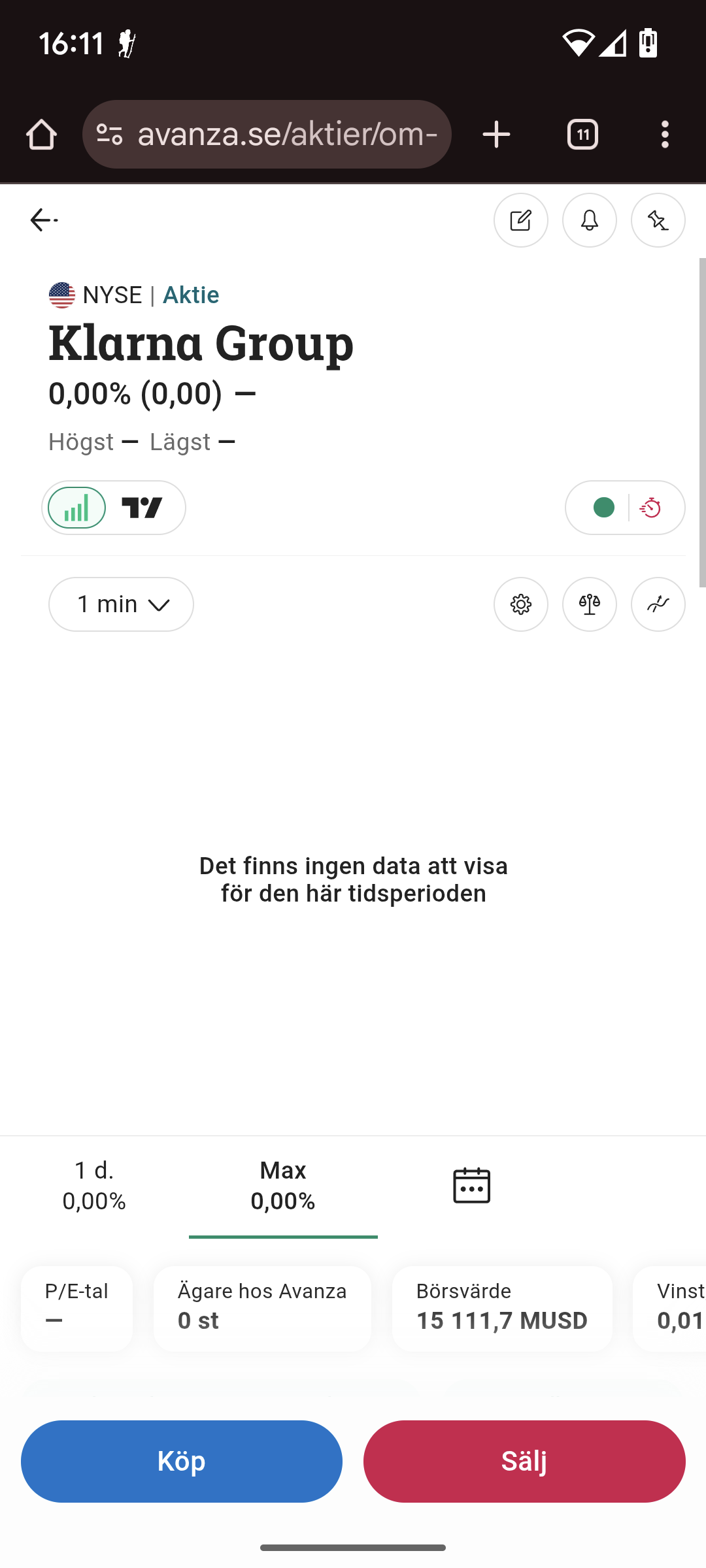Open the Börsvärde card
Image resolution: width=706 pixels, height=1568 pixels.
(x=502, y=1308)
